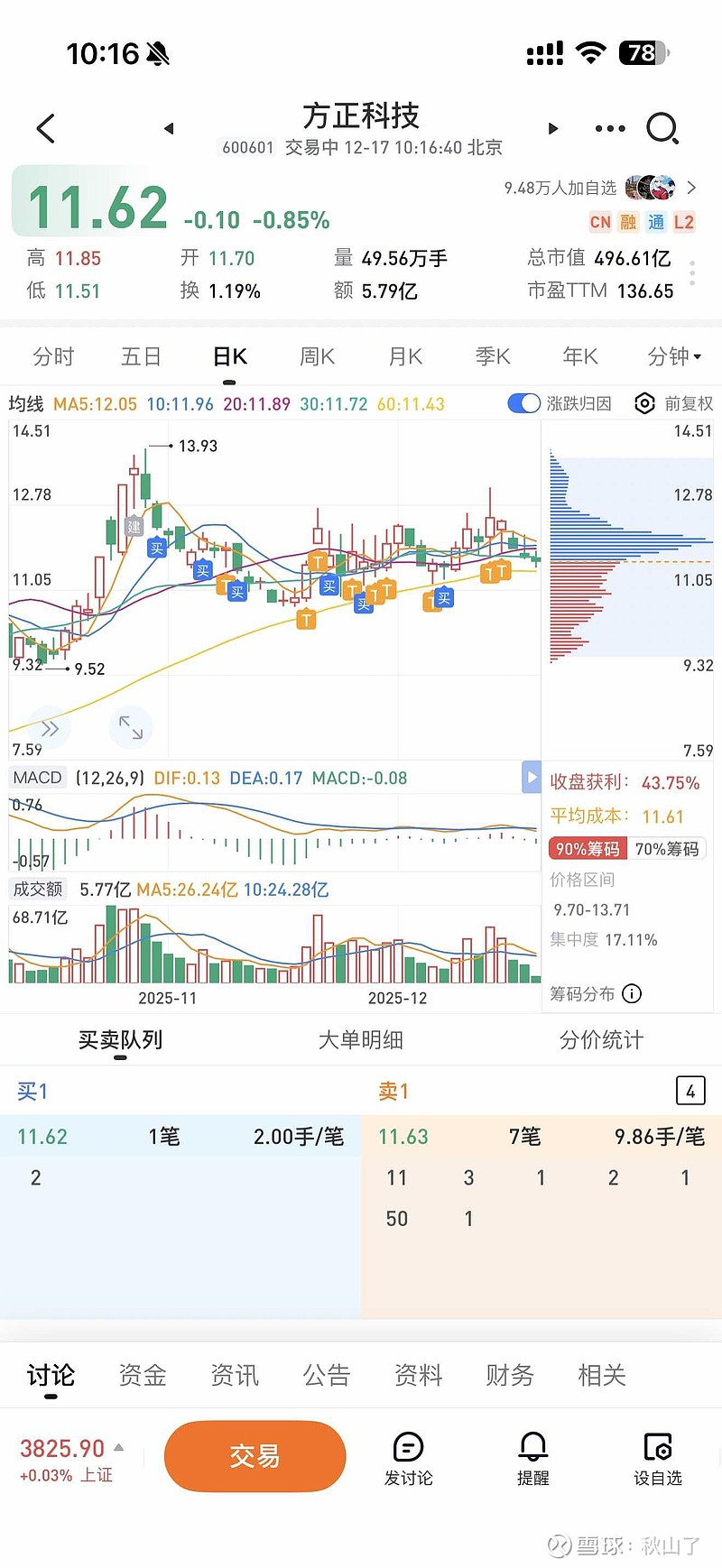Open the three-dot overflow menu
The height and width of the screenshot is (1568, 722).
[610, 128]
